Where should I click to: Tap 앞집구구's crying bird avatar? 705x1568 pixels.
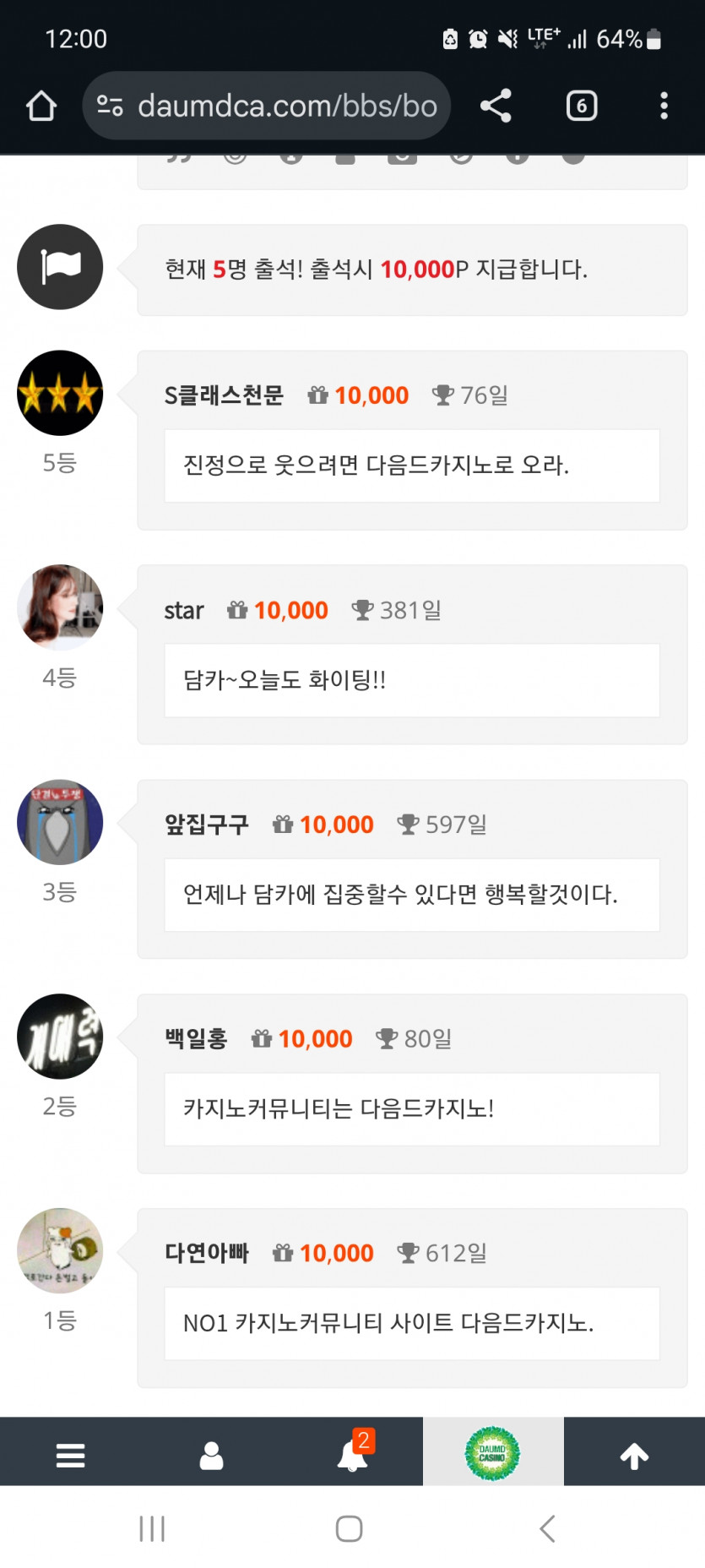(59, 822)
